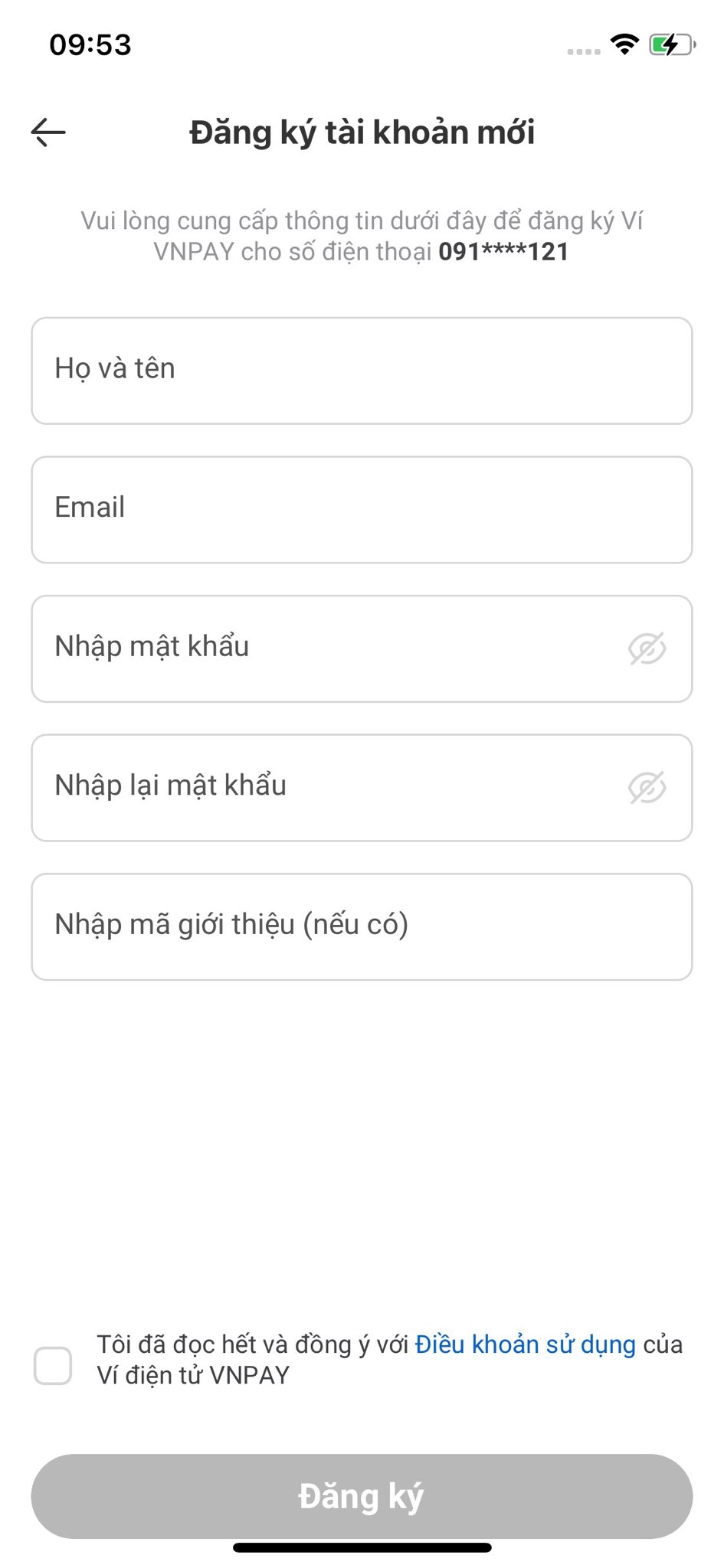Open the "Điều khoản sử dụng" link
The width and height of the screenshot is (724, 1568).
point(525,1344)
